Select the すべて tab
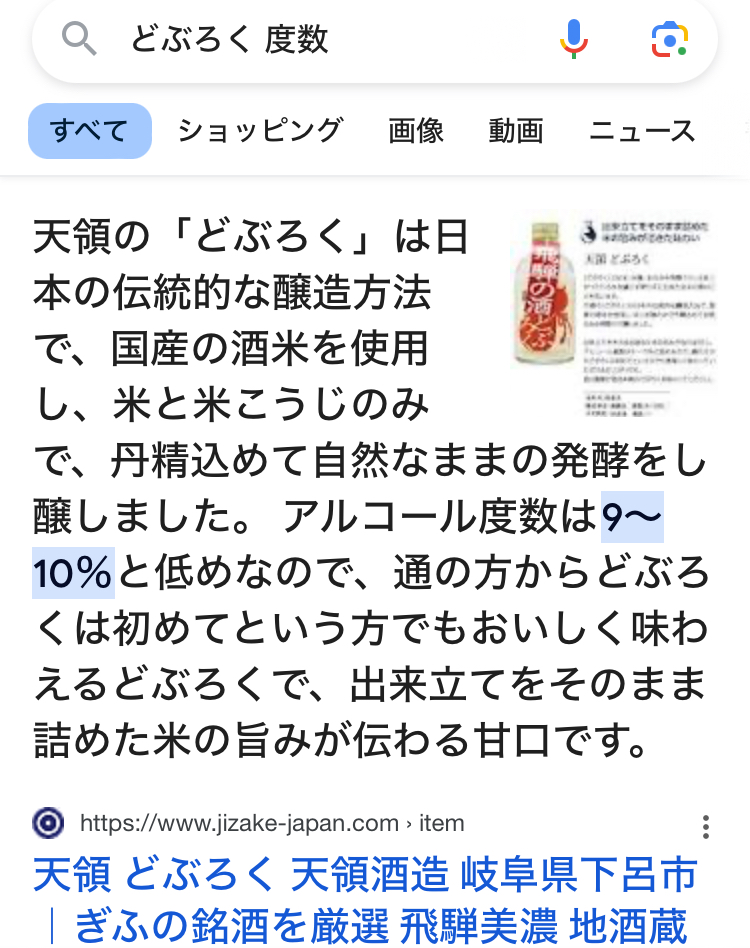The width and height of the screenshot is (750, 948). point(90,131)
